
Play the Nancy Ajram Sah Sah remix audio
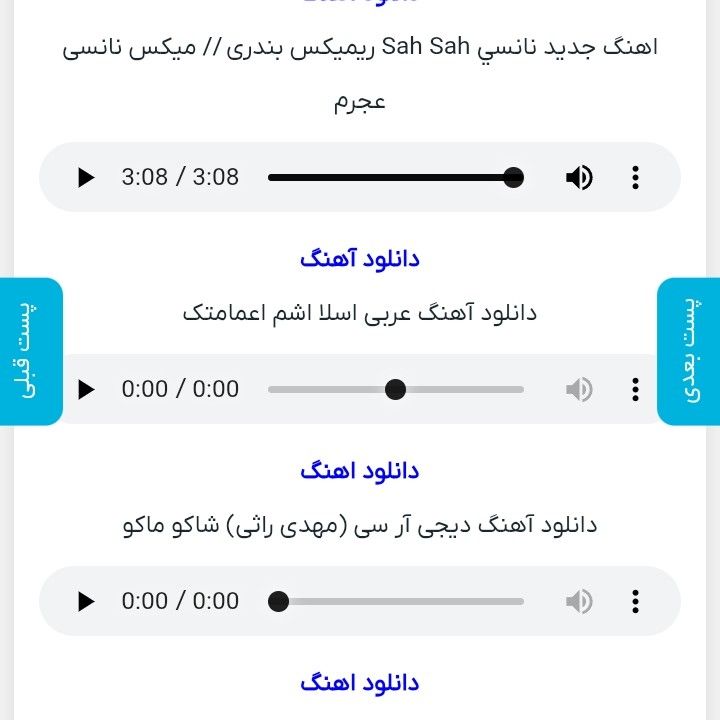pyautogui.click(x=86, y=178)
